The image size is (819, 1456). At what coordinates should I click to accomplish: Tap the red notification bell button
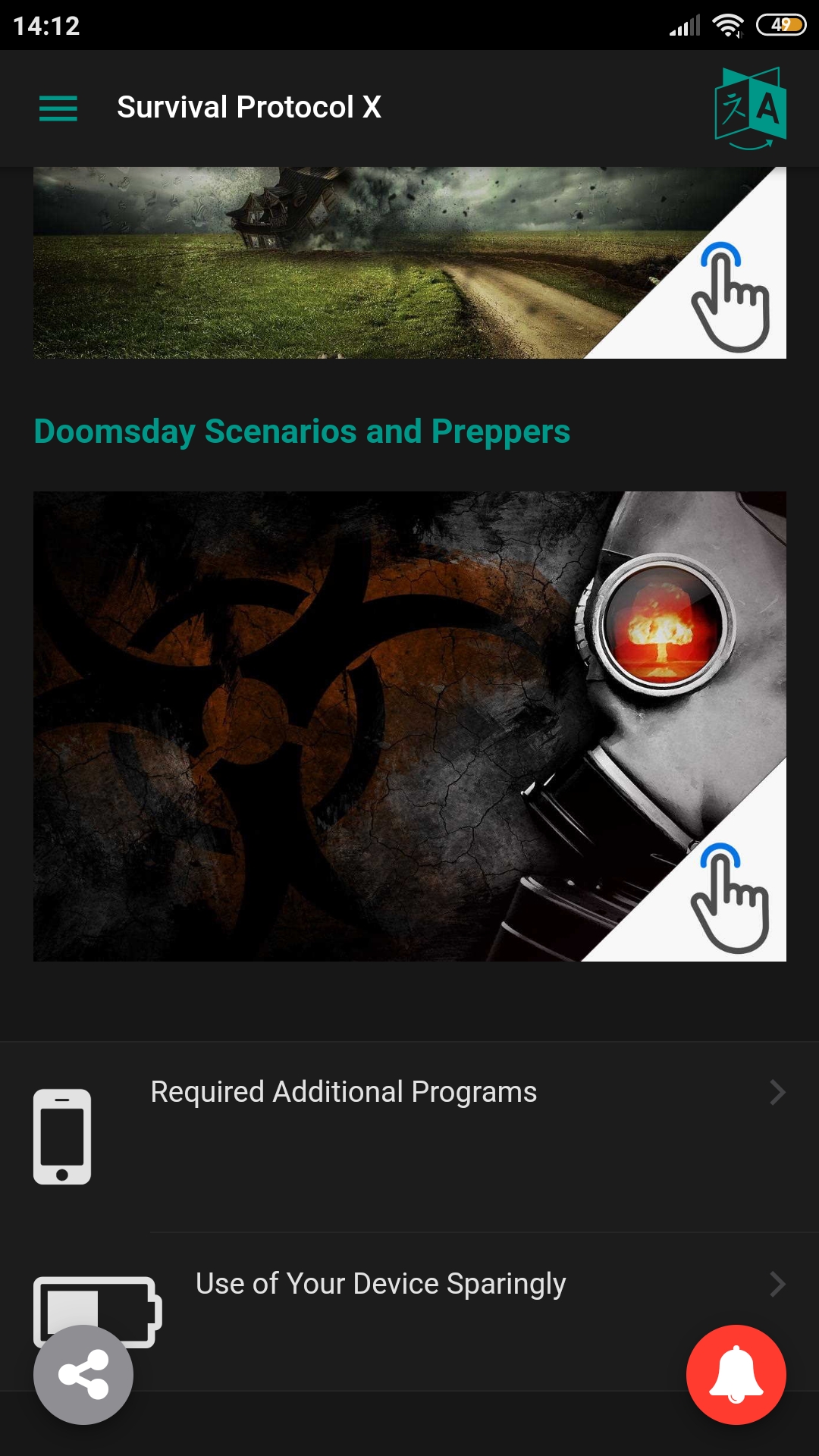coord(736,1374)
